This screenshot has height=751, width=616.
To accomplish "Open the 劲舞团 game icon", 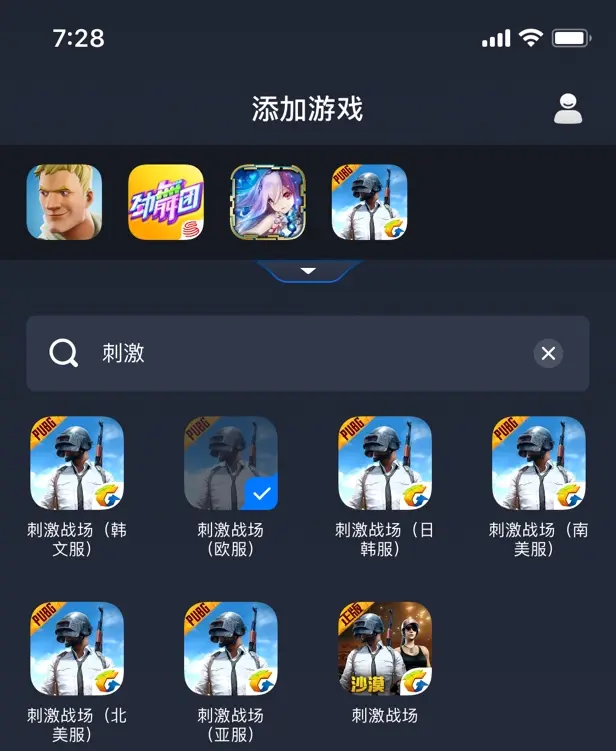I will point(166,202).
